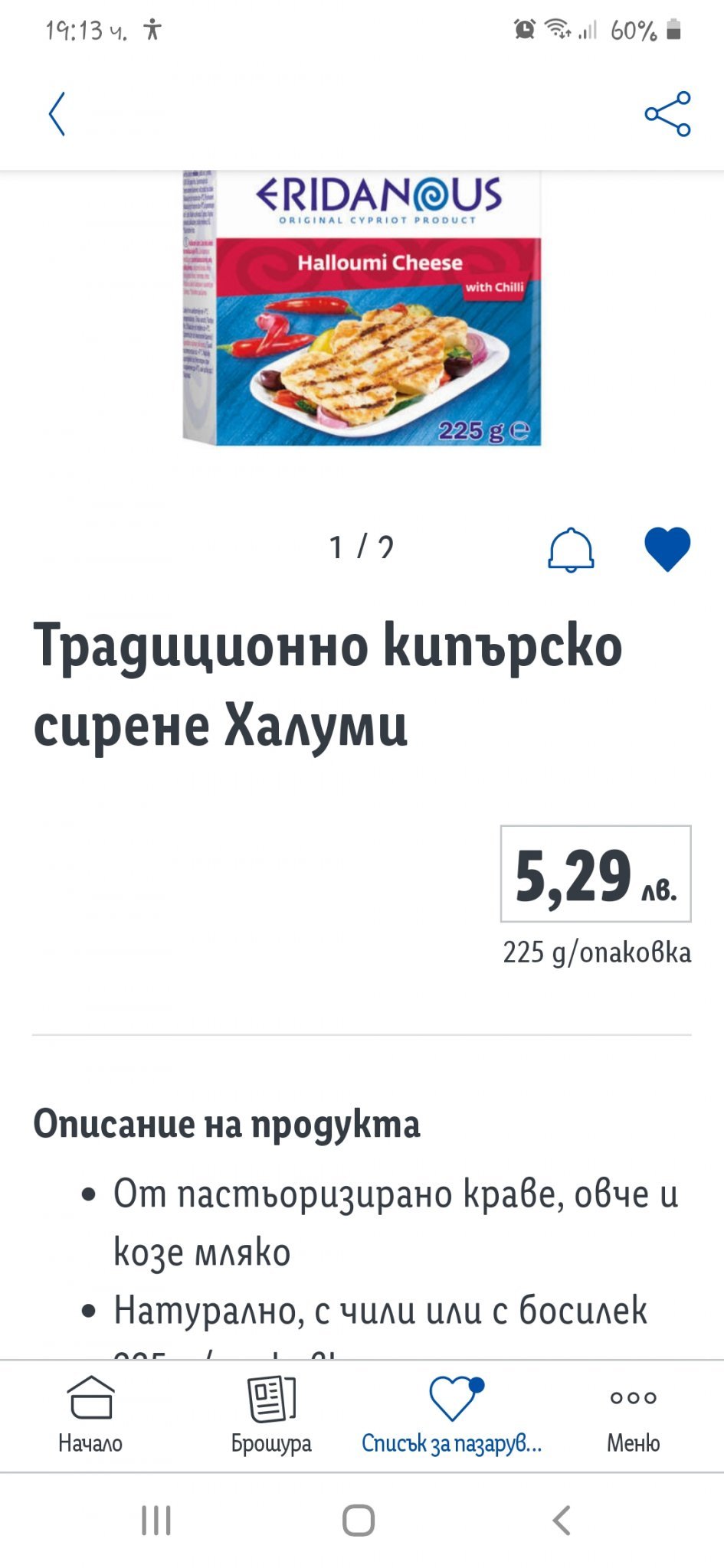Open the Брошура tab
This screenshot has height=1568, width=724.
(271, 1415)
